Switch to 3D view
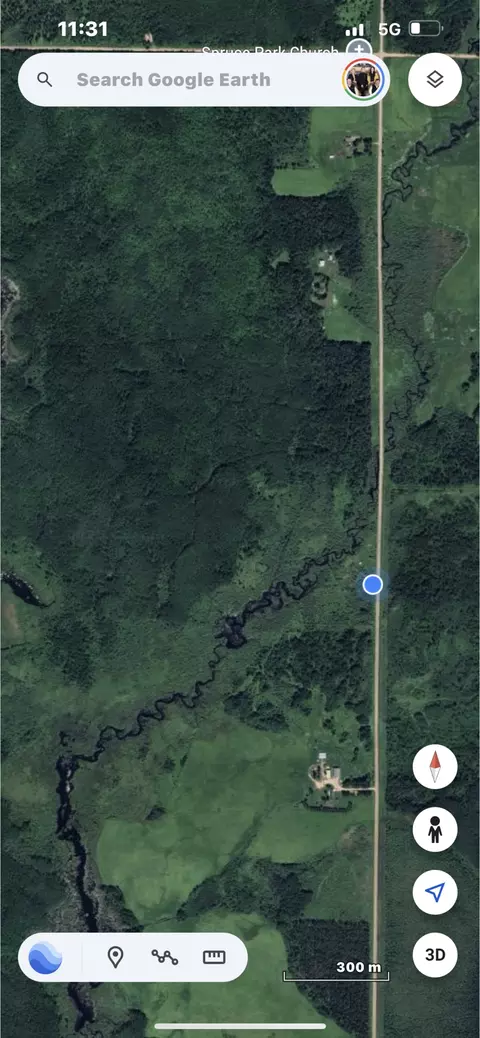 [435, 955]
